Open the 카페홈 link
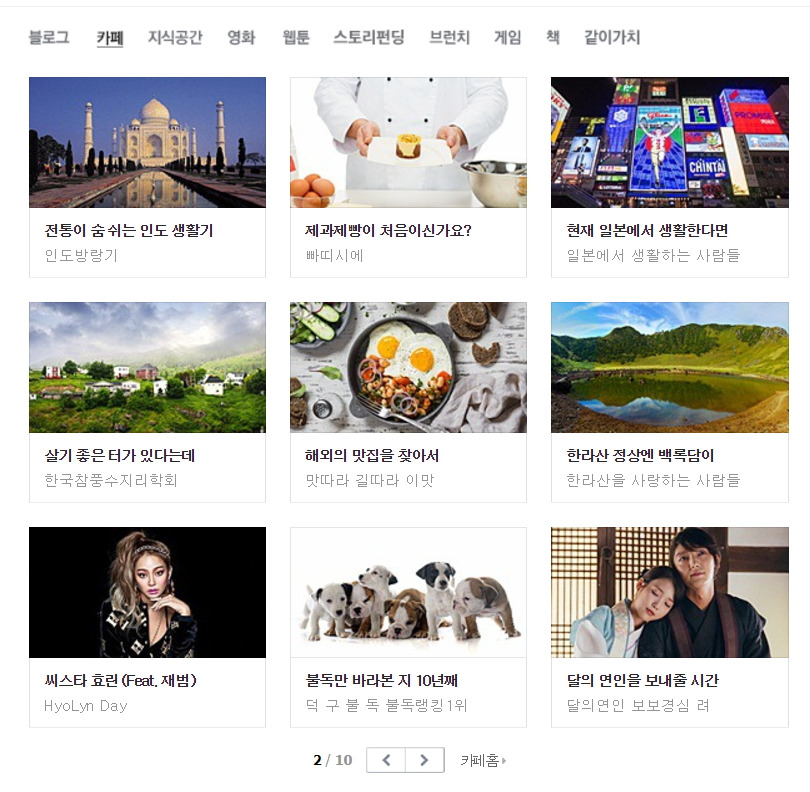Screen dimensions: 810x792 (x=483, y=760)
